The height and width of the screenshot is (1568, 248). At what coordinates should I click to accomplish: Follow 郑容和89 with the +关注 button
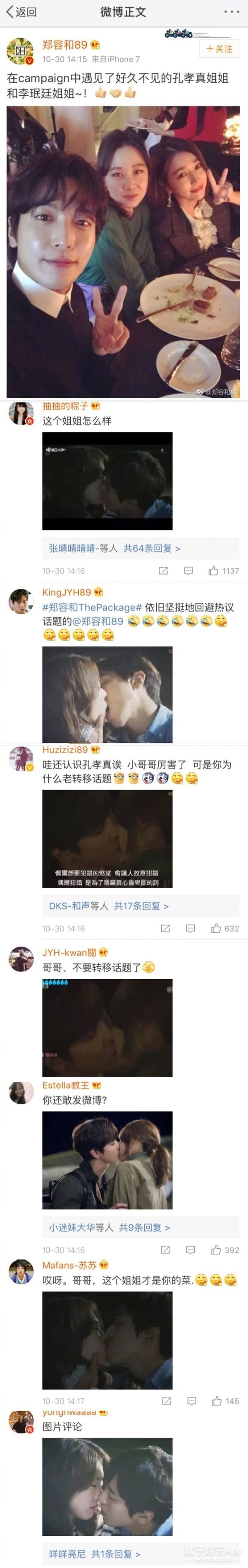click(x=219, y=49)
